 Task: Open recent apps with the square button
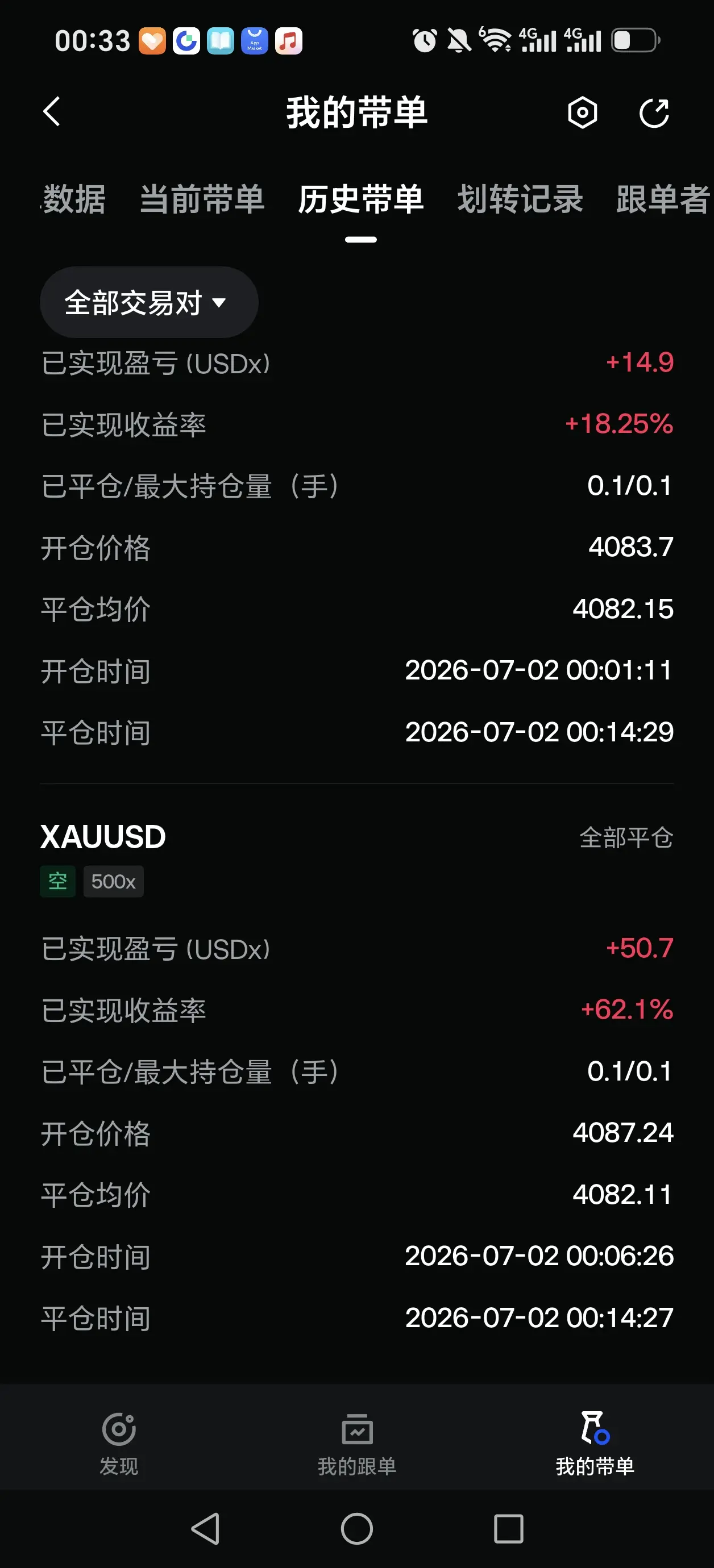point(509,1529)
